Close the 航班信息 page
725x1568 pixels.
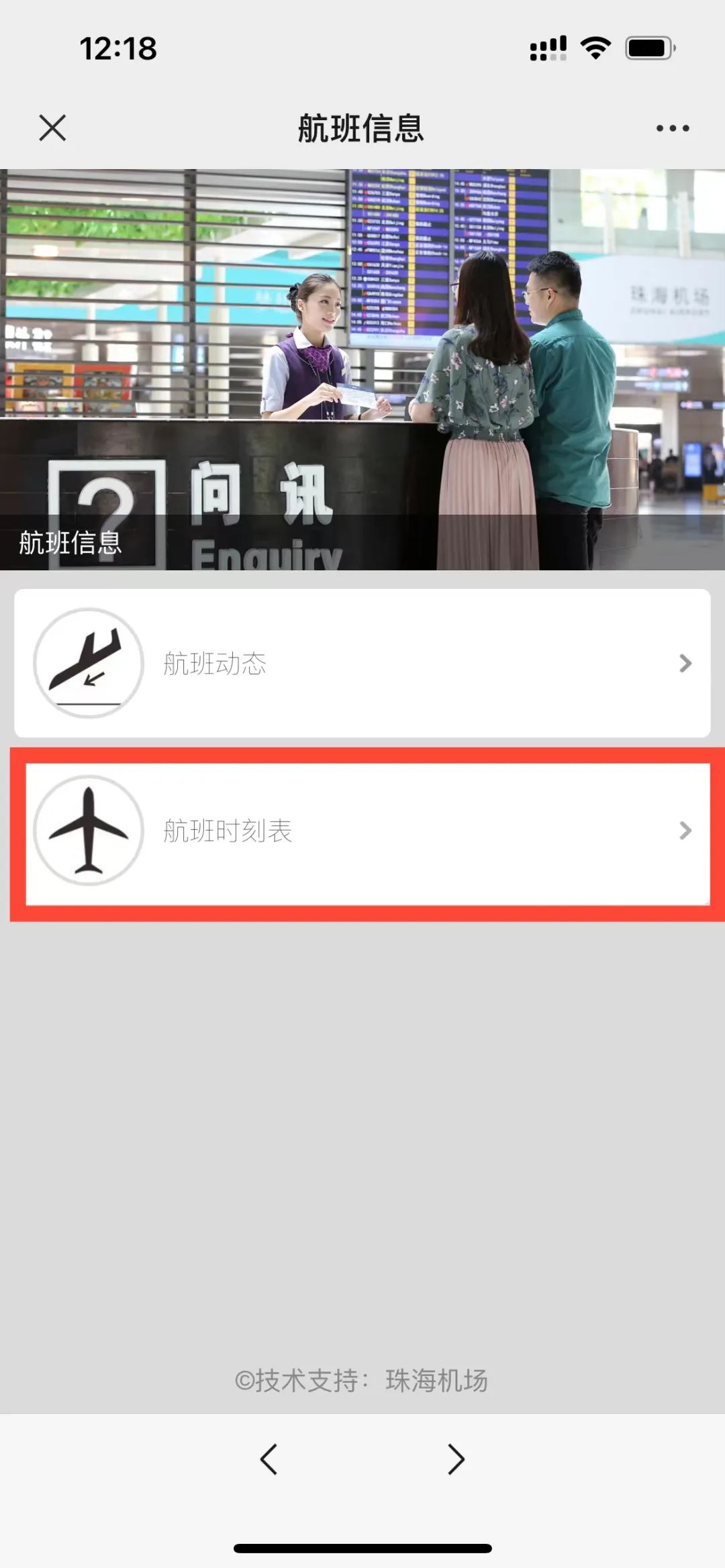(52, 127)
